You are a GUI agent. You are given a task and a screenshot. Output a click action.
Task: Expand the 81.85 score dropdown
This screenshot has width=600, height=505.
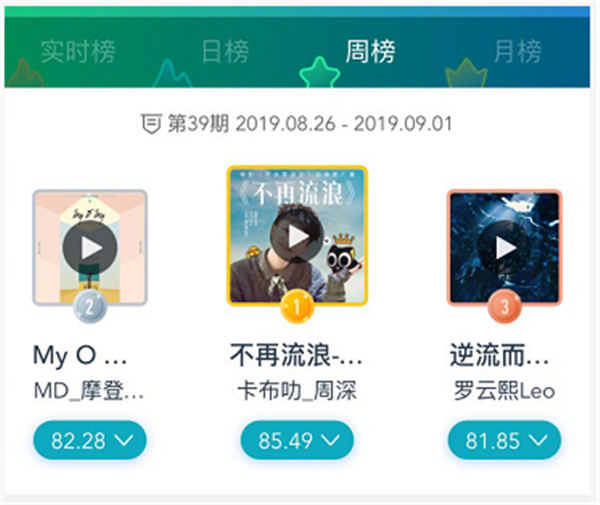click(505, 440)
